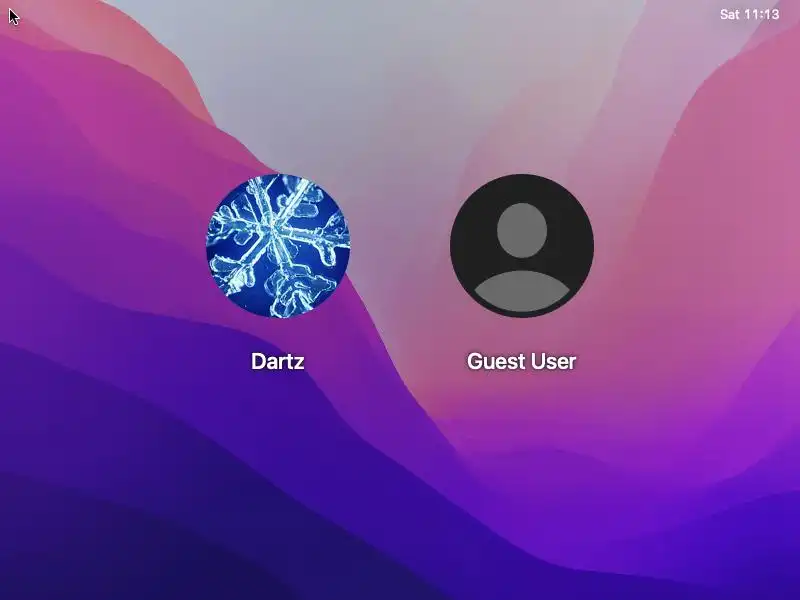800x600 pixels.
Task: Choose the Guest User account
Action: [x=521, y=246]
